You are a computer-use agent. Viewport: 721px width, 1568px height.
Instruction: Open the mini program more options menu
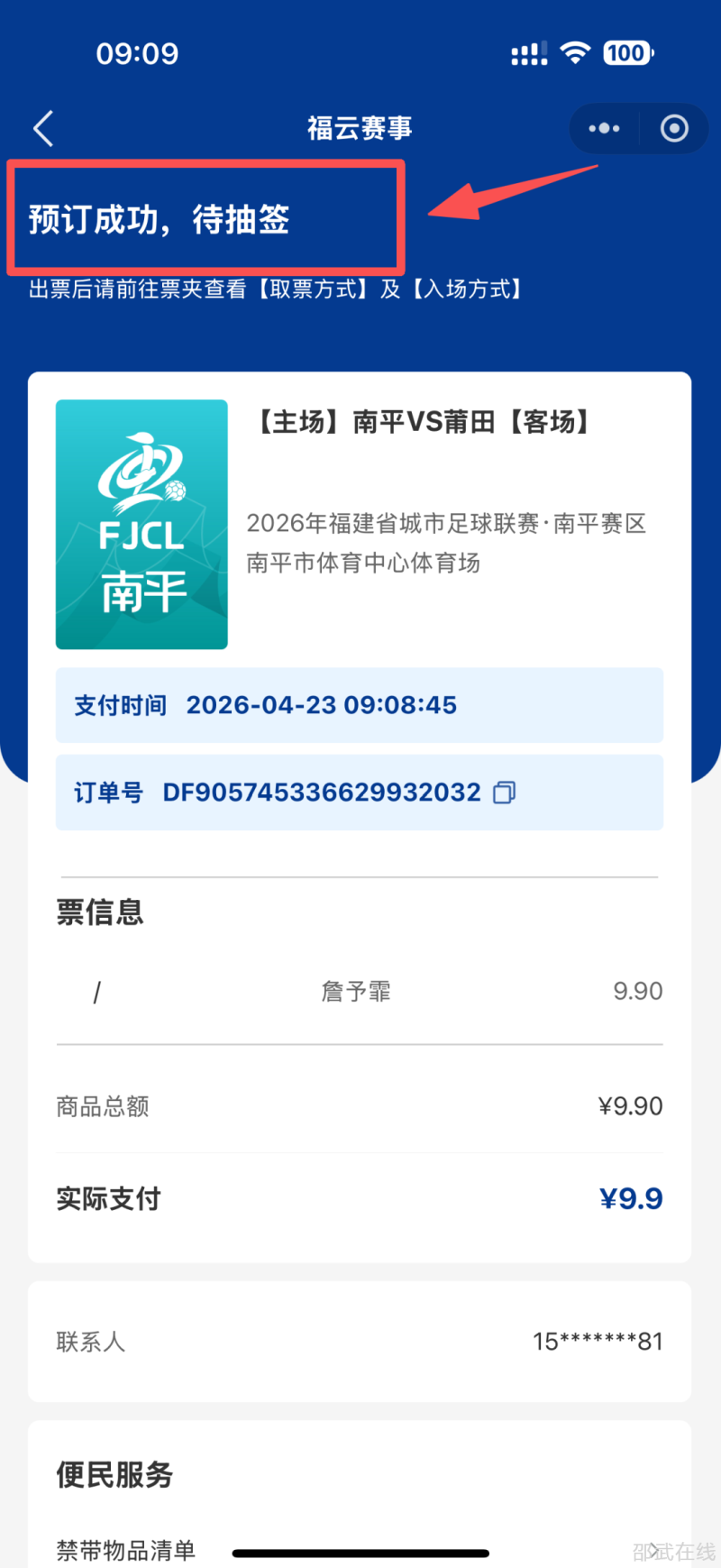pos(604,129)
